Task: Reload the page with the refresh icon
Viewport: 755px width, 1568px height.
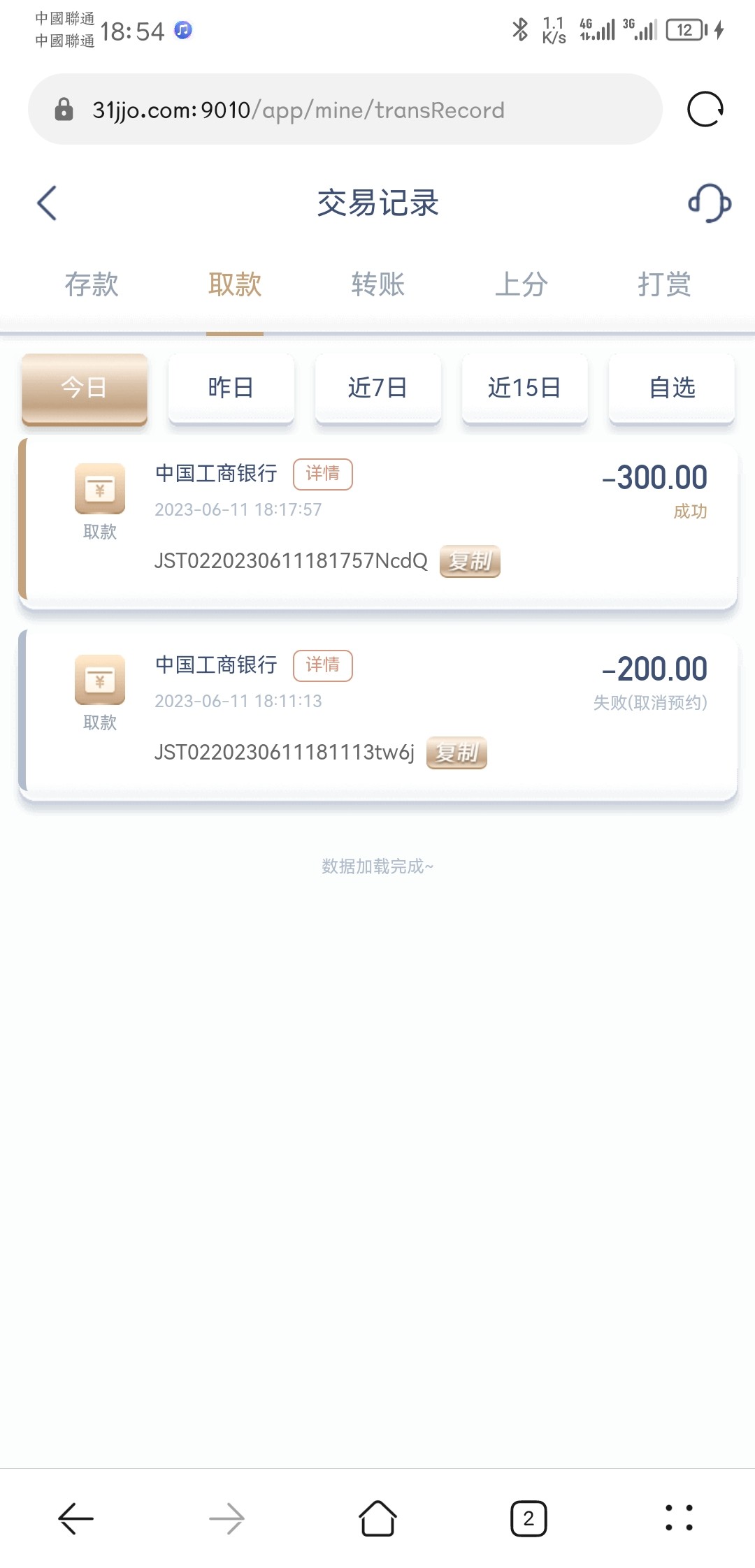Action: pos(705,110)
